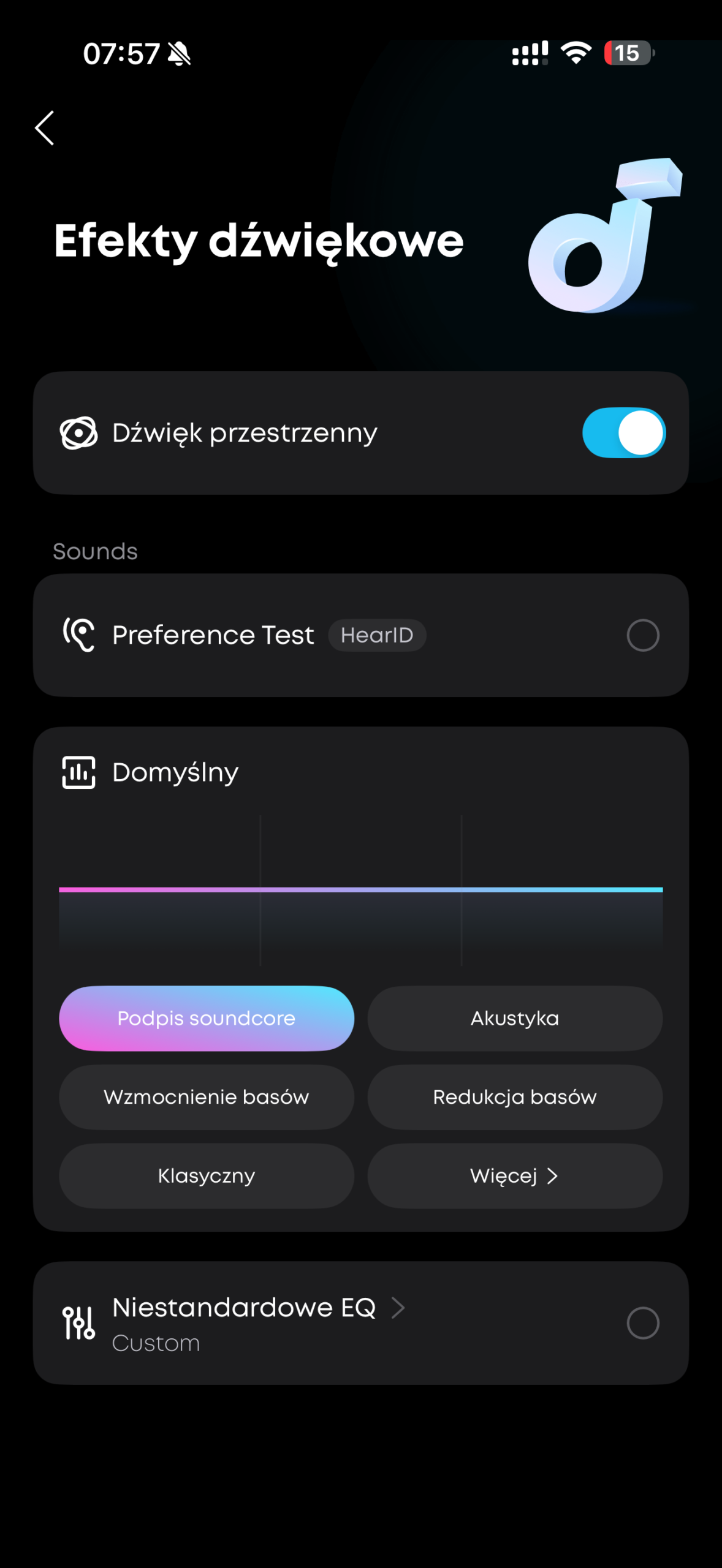Apply the Redukcja basów preset
Image resolution: width=722 pixels, height=1568 pixels.
coord(515,1097)
